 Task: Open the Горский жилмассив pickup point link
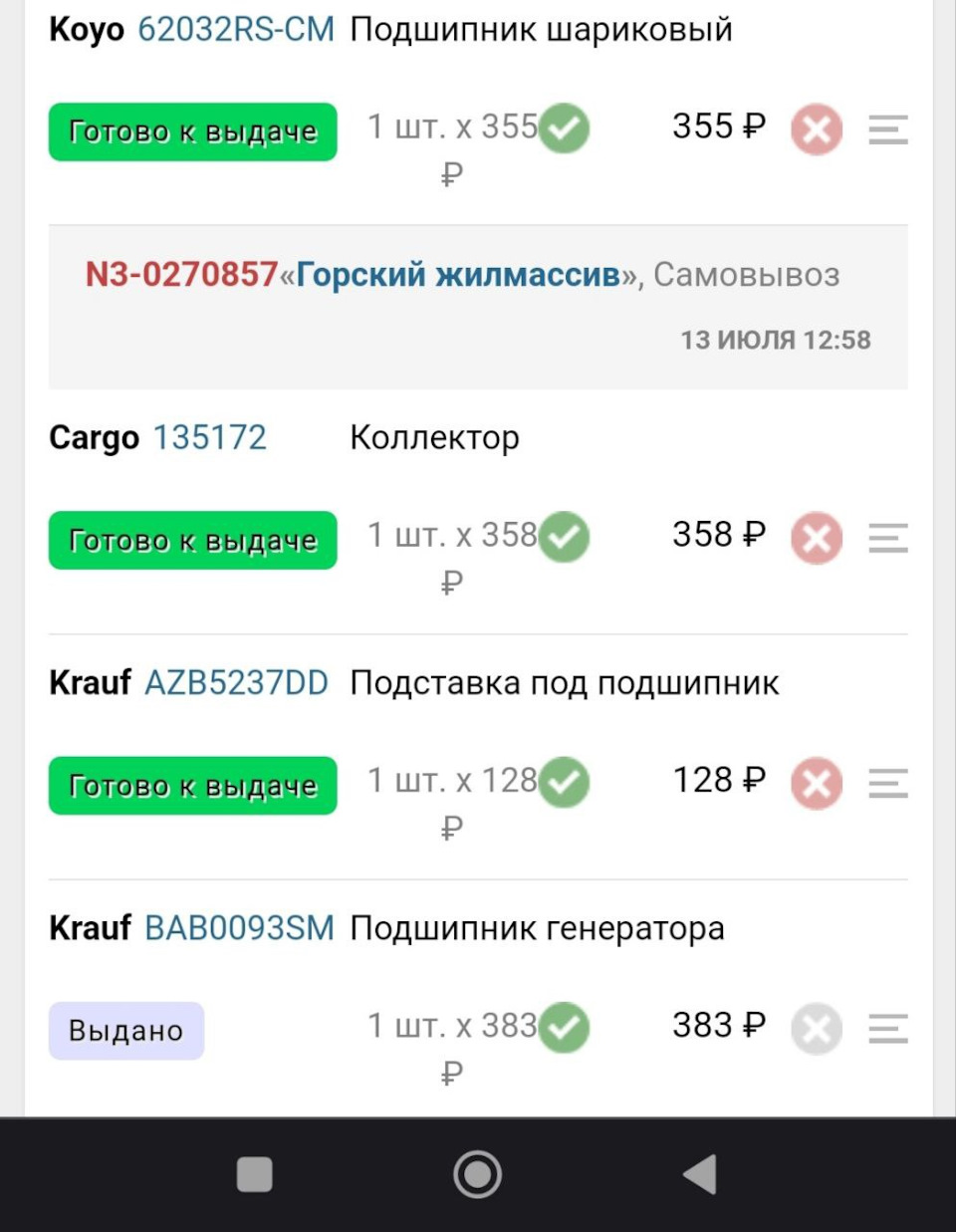click(459, 274)
